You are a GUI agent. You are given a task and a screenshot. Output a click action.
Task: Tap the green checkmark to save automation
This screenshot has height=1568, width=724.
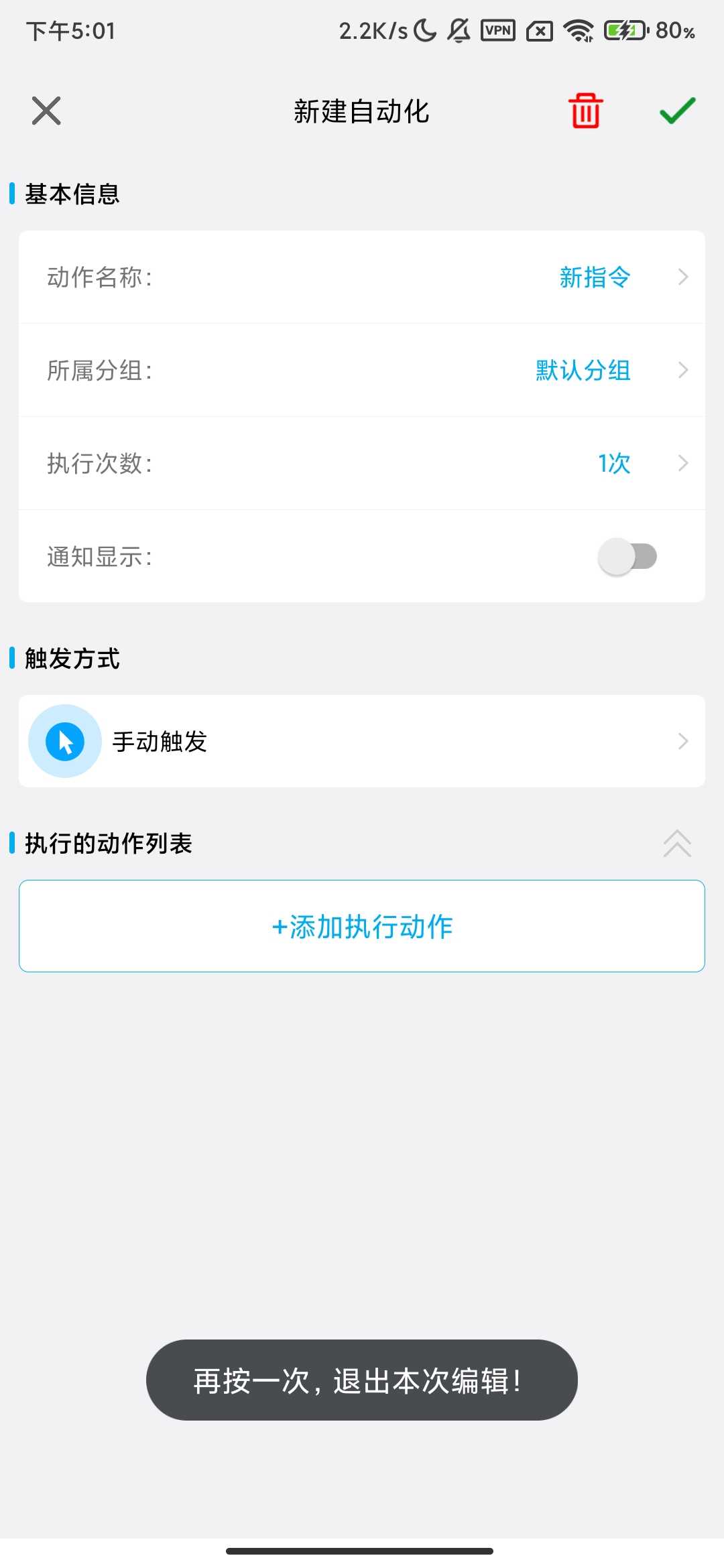click(678, 111)
